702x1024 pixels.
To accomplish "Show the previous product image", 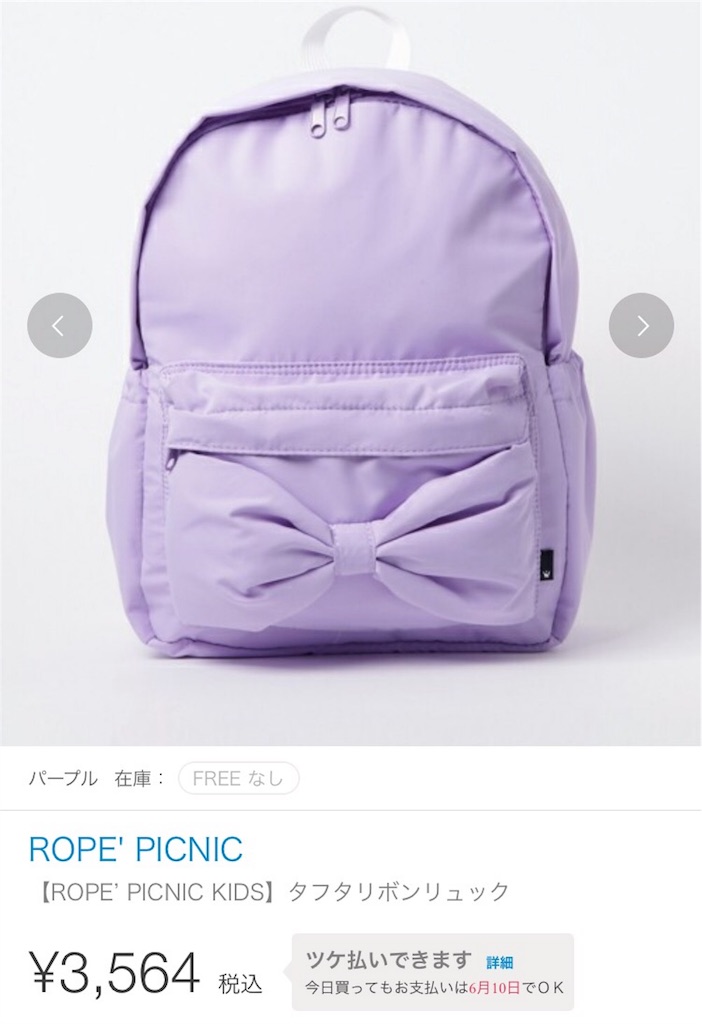I will (x=60, y=325).
